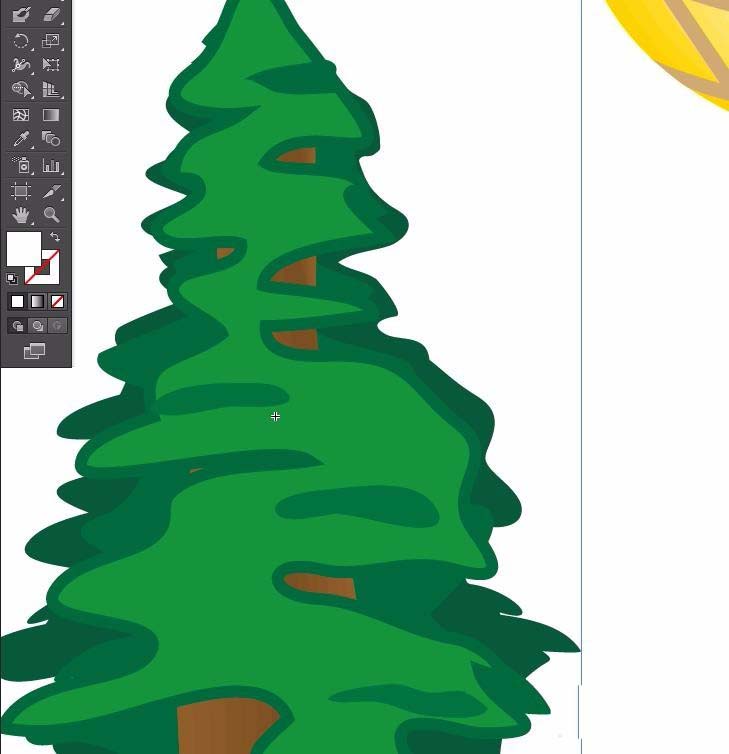729x754 pixels.
Task: Set paint to None
Action: (x=57, y=301)
